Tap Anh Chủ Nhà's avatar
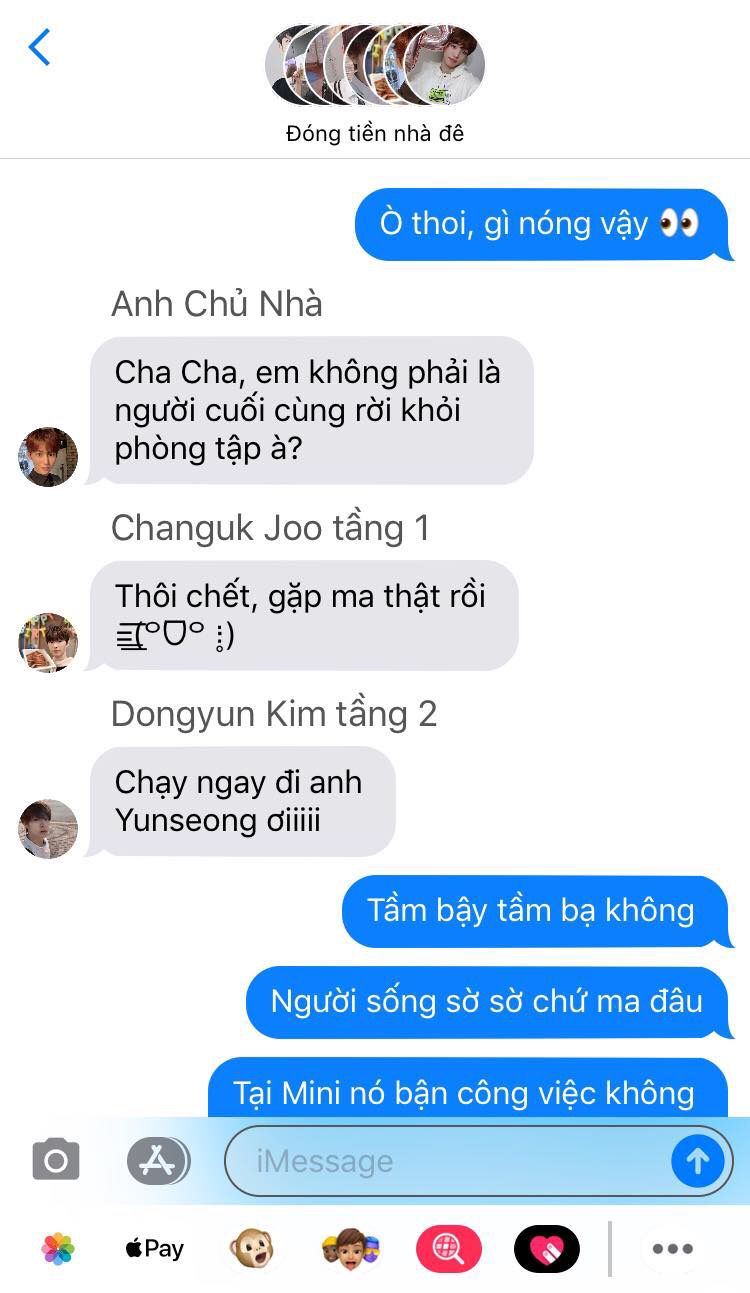This screenshot has height=1293, width=750. (x=48, y=457)
